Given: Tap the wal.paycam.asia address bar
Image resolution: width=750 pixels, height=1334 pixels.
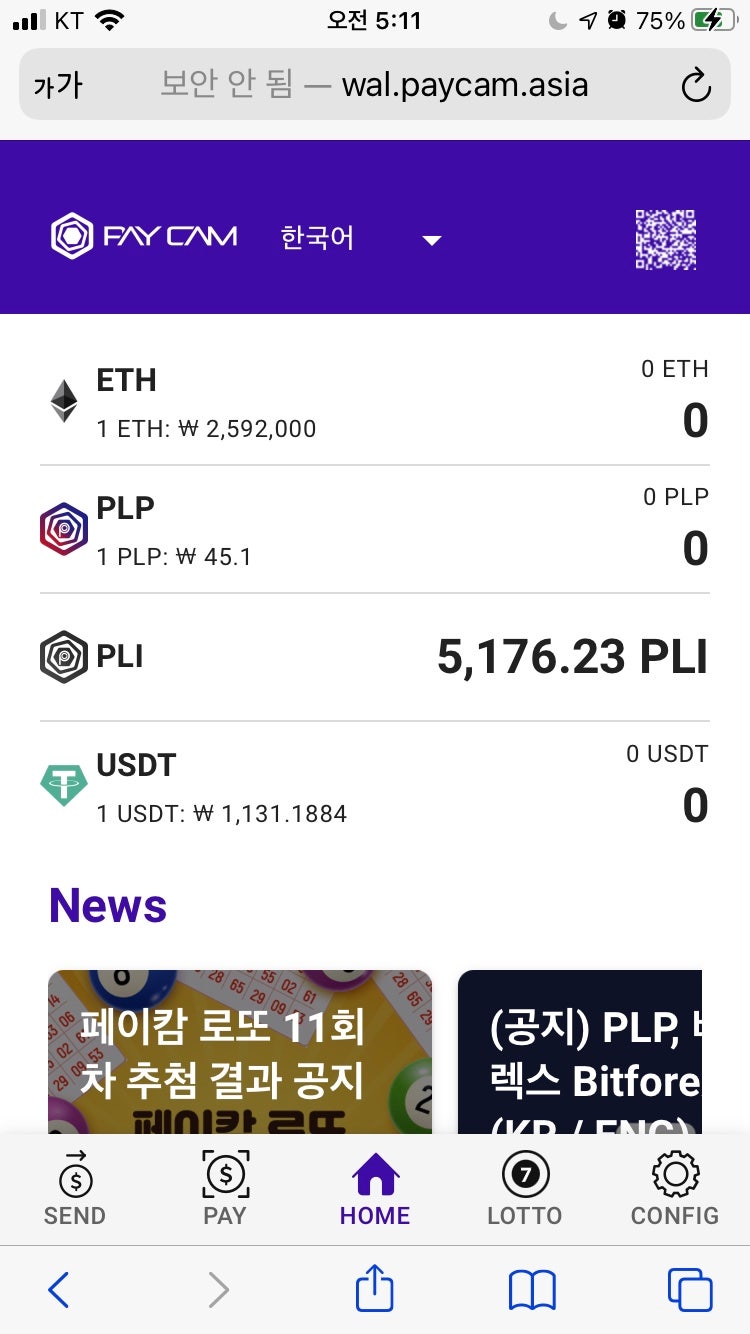Looking at the screenshot, I should pos(400,85).
